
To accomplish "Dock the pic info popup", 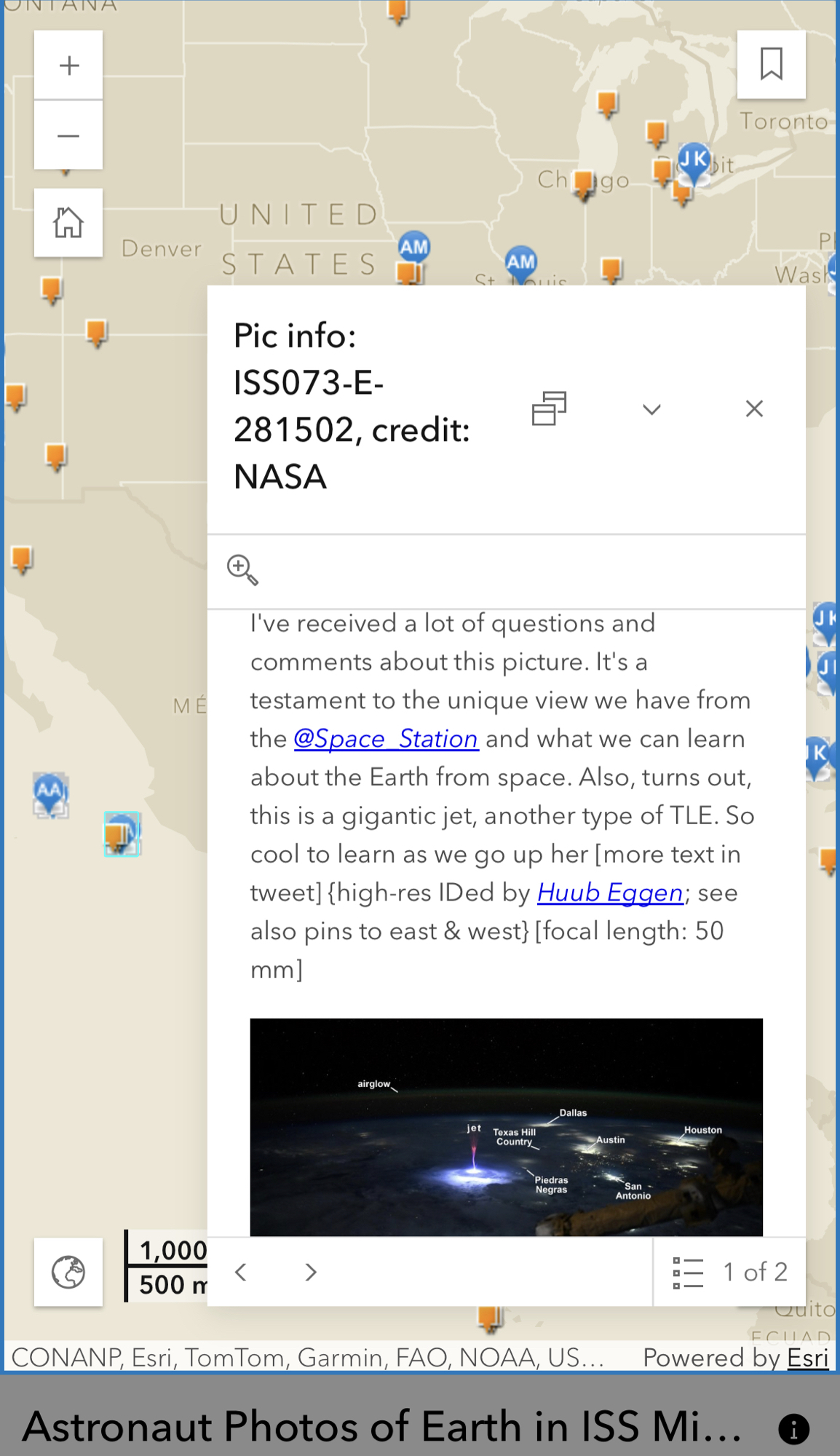I will point(550,408).
